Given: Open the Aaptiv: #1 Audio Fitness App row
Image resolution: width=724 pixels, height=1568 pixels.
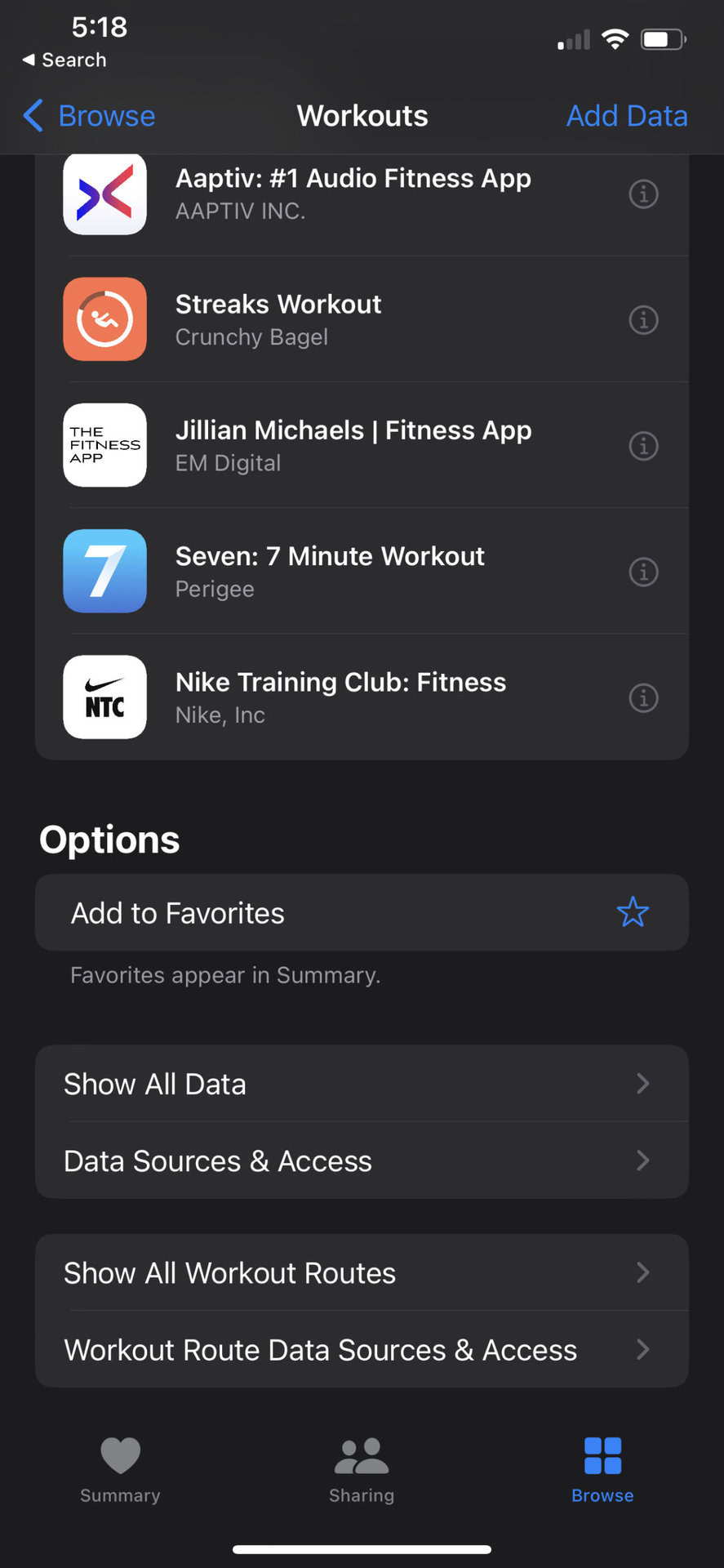Looking at the screenshot, I should 353,194.
